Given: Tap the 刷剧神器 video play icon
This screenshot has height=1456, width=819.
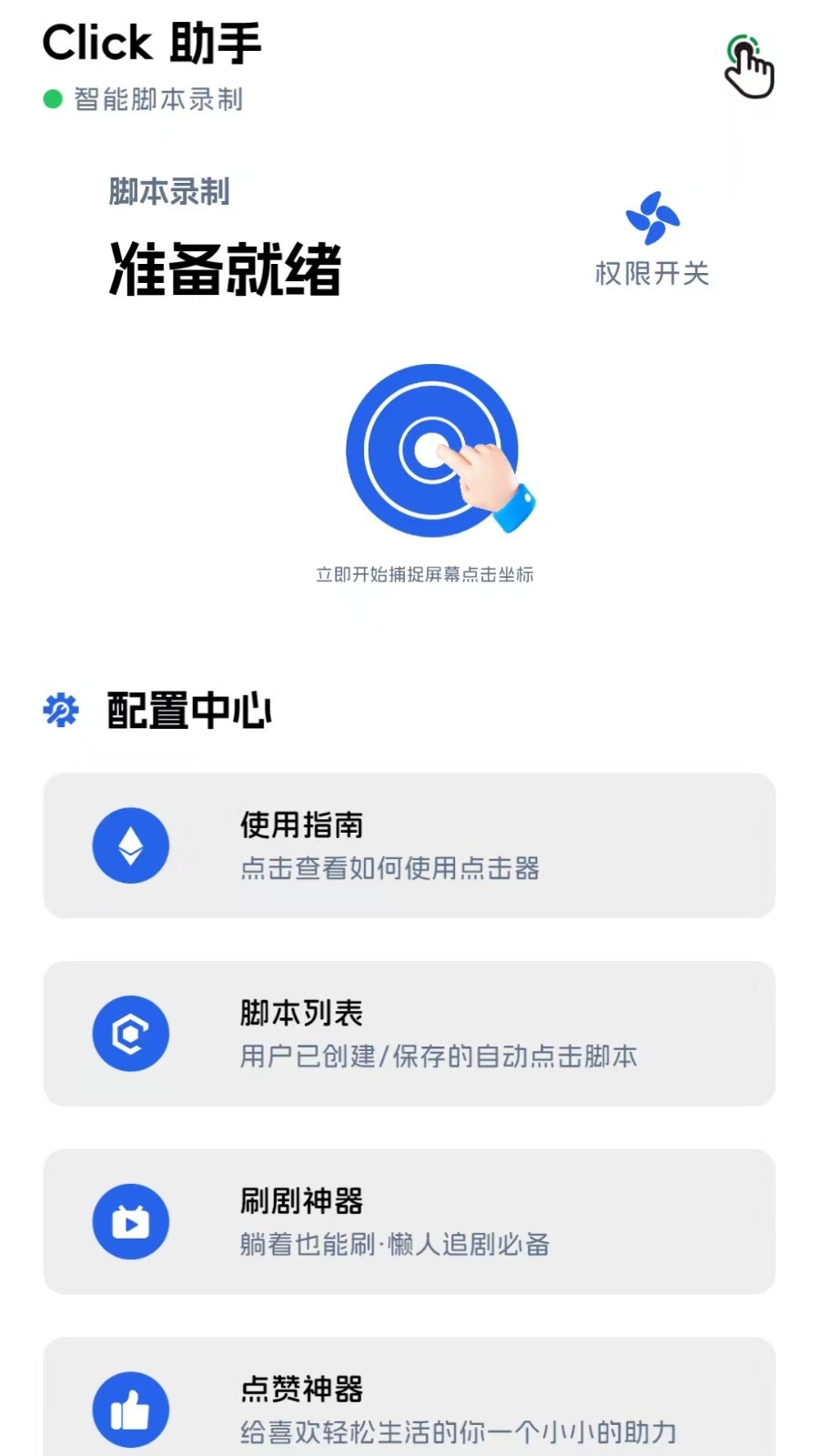Looking at the screenshot, I should click(x=130, y=1222).
